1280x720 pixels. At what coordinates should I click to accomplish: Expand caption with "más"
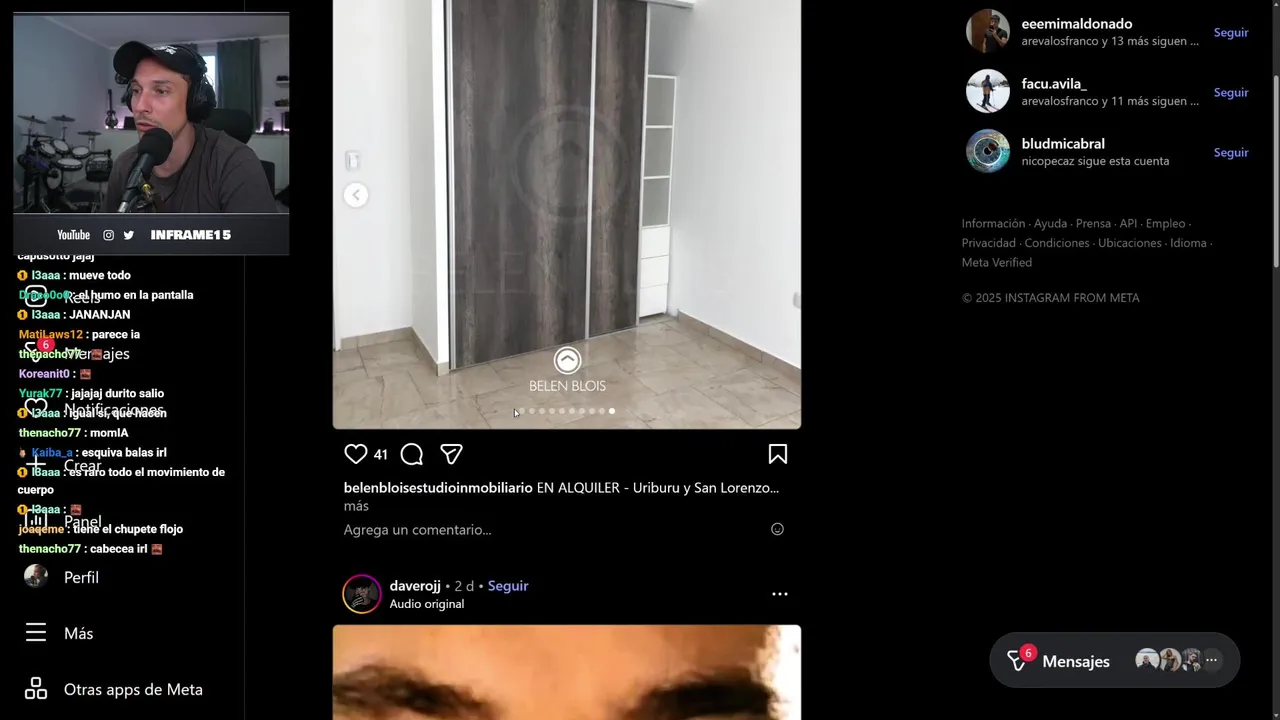356,506
